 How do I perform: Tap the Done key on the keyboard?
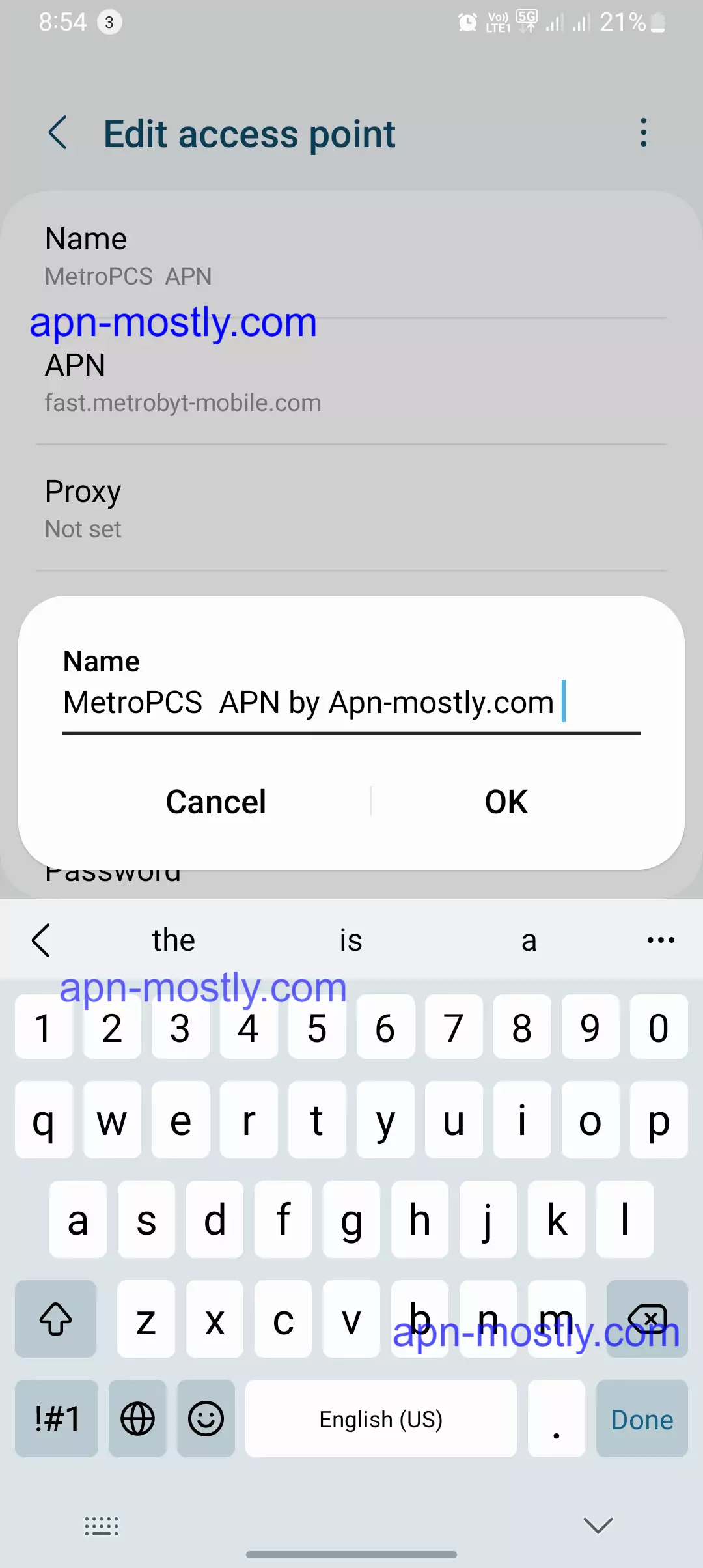(x=641, y=1418)
